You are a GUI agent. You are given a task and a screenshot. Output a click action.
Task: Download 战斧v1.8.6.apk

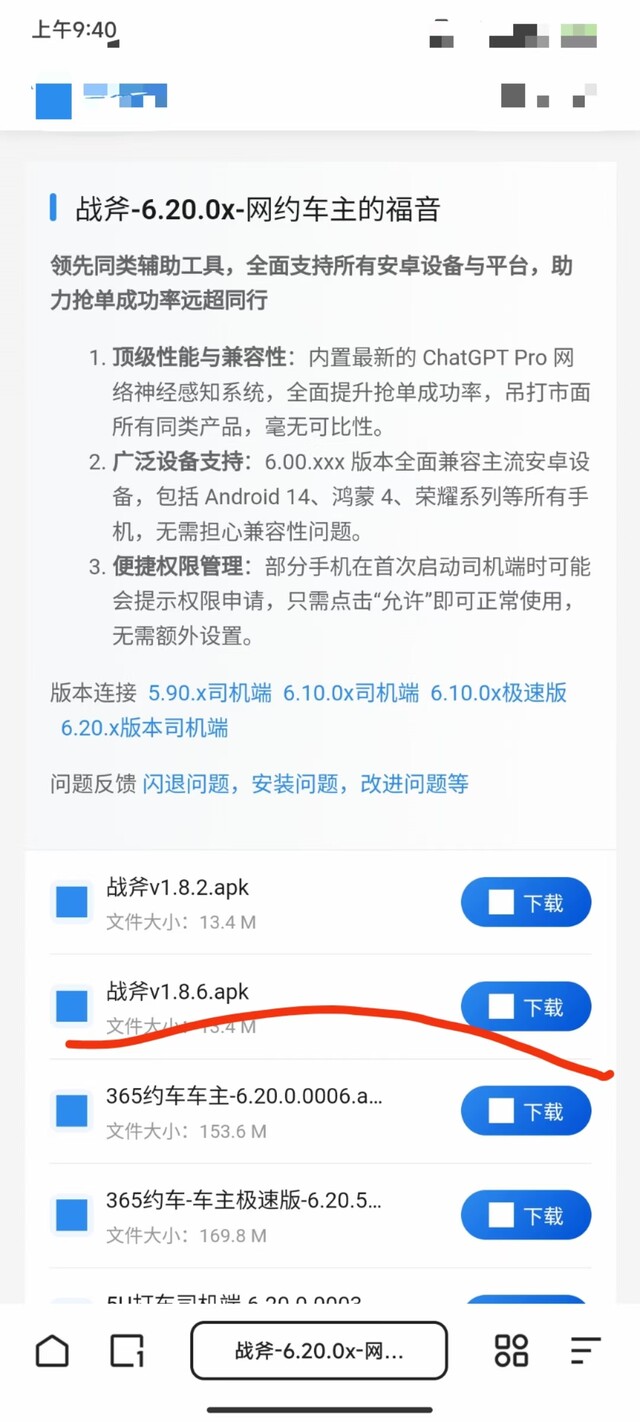click(x=526, y=1007)
